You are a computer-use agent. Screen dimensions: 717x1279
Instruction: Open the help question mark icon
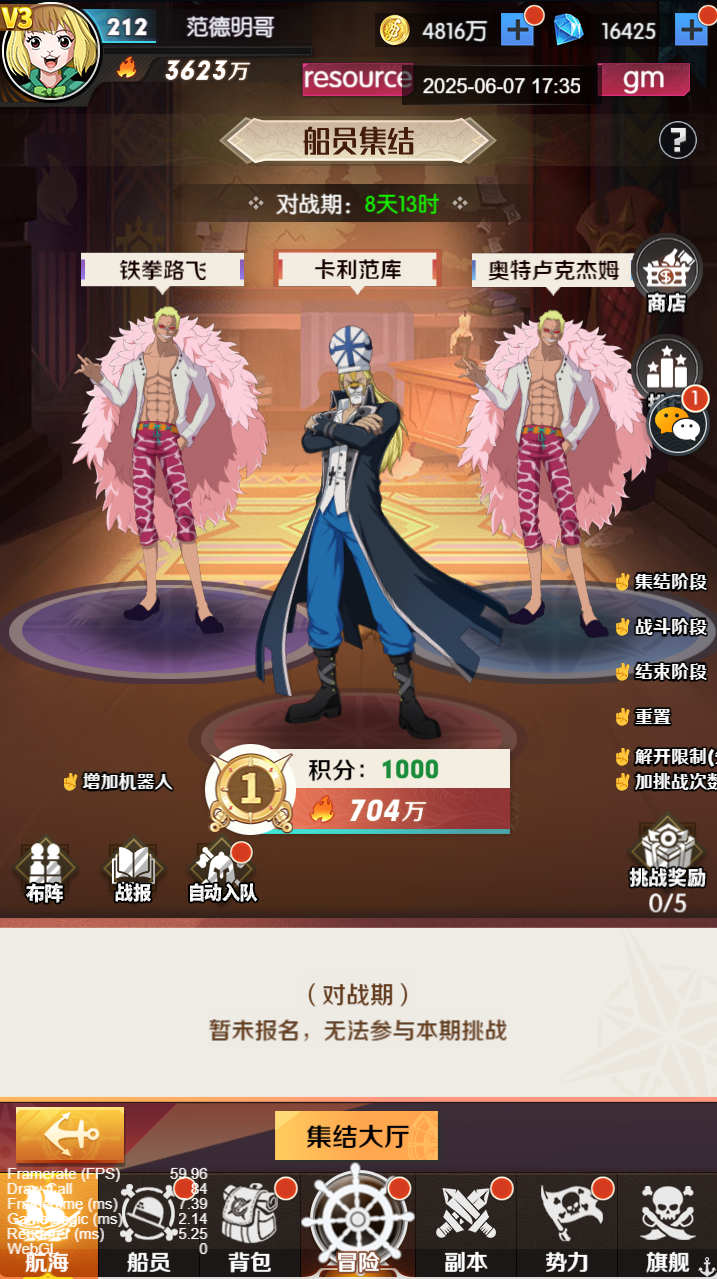click(677, 140)
